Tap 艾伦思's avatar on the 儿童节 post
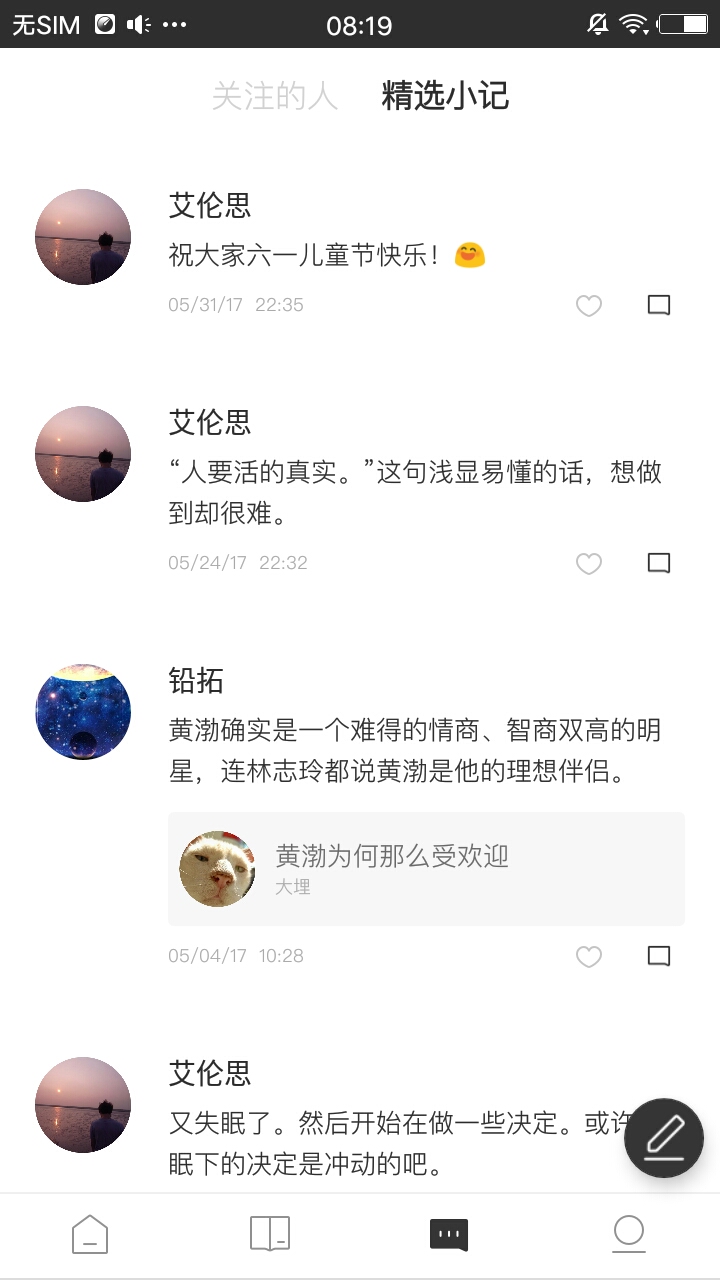The image size is (720, 1280). click(83, 237)
